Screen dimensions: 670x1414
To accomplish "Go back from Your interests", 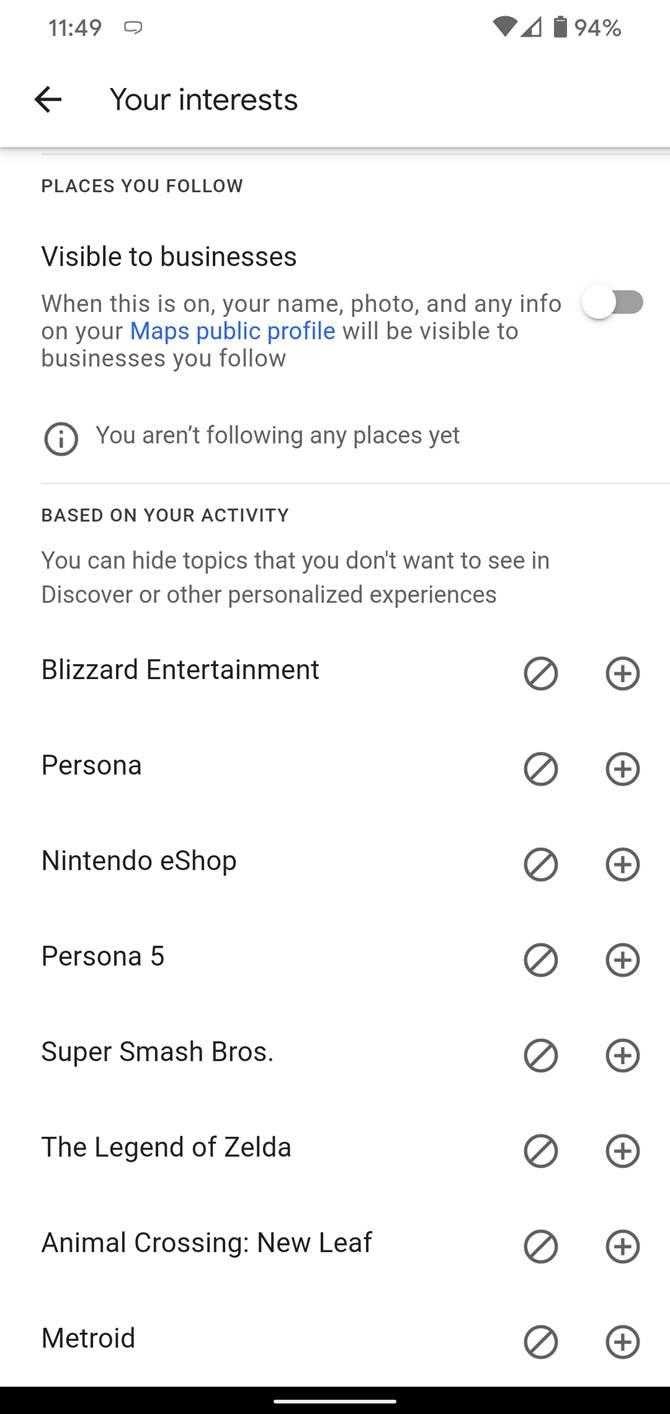I will tap(48, 99).
